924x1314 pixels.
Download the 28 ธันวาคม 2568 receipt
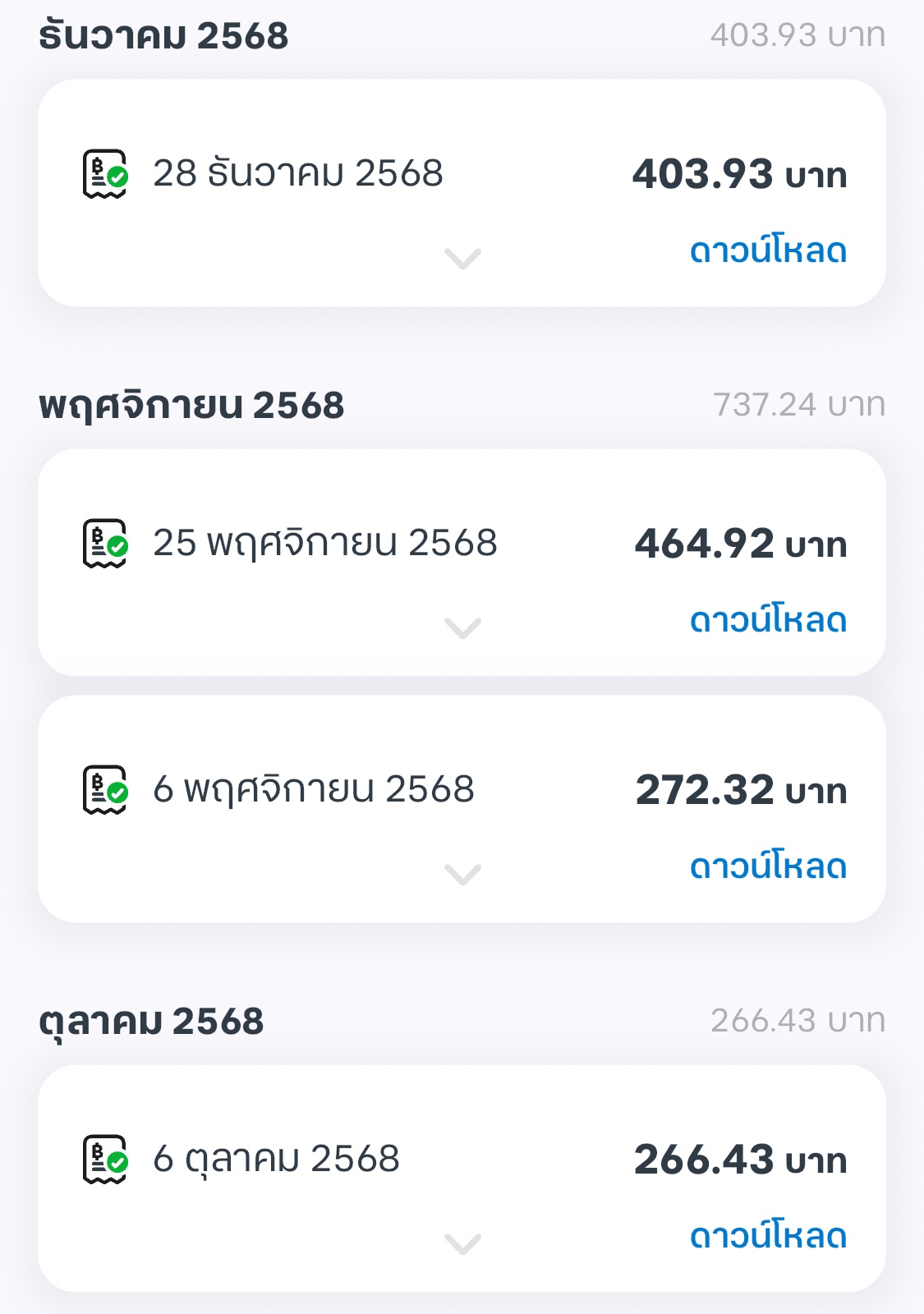tap(768, 250)
